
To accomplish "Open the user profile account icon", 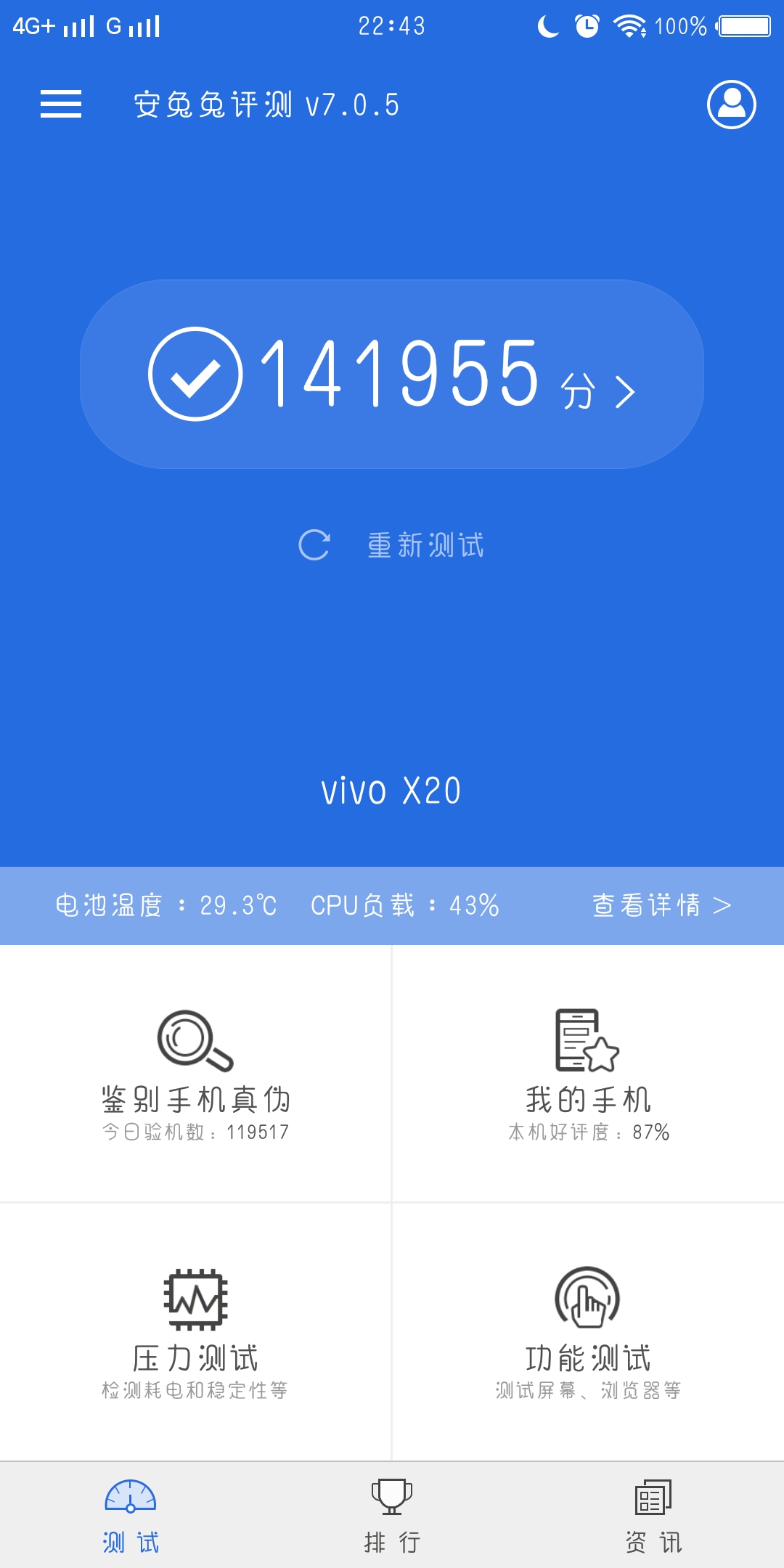I will 731,105.
